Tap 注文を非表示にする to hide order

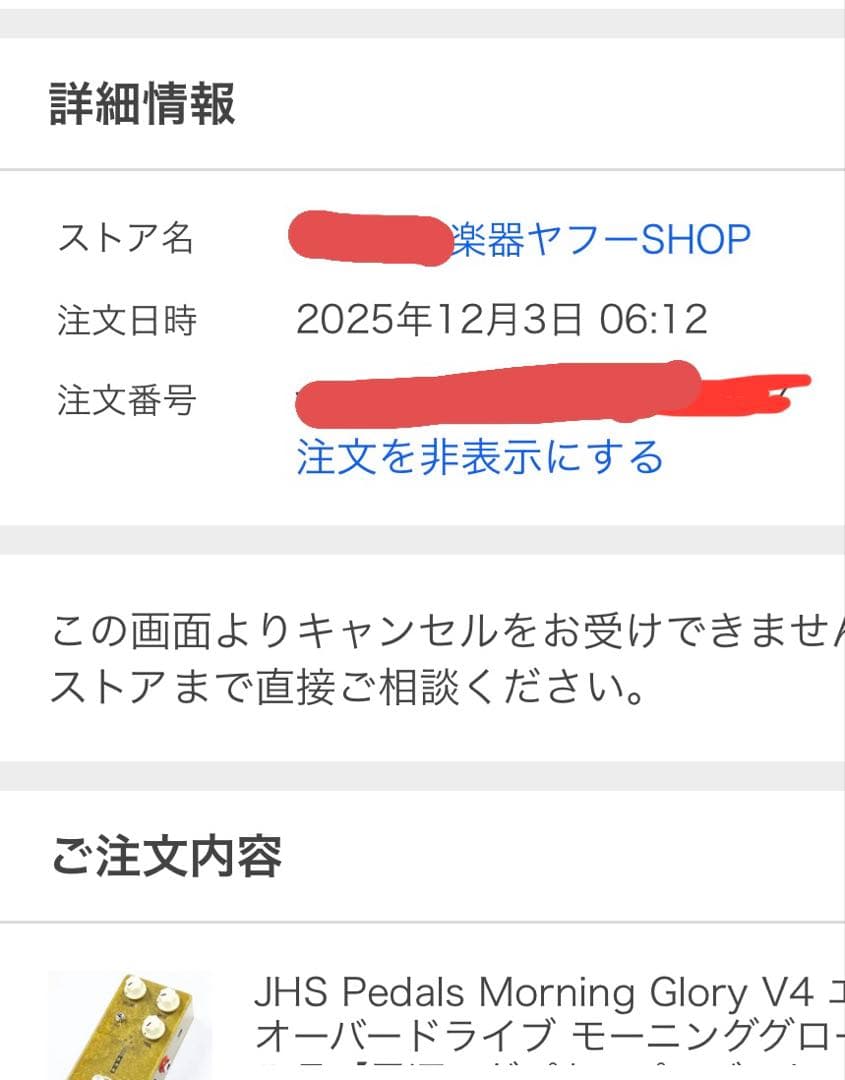[x=480, y=457]
